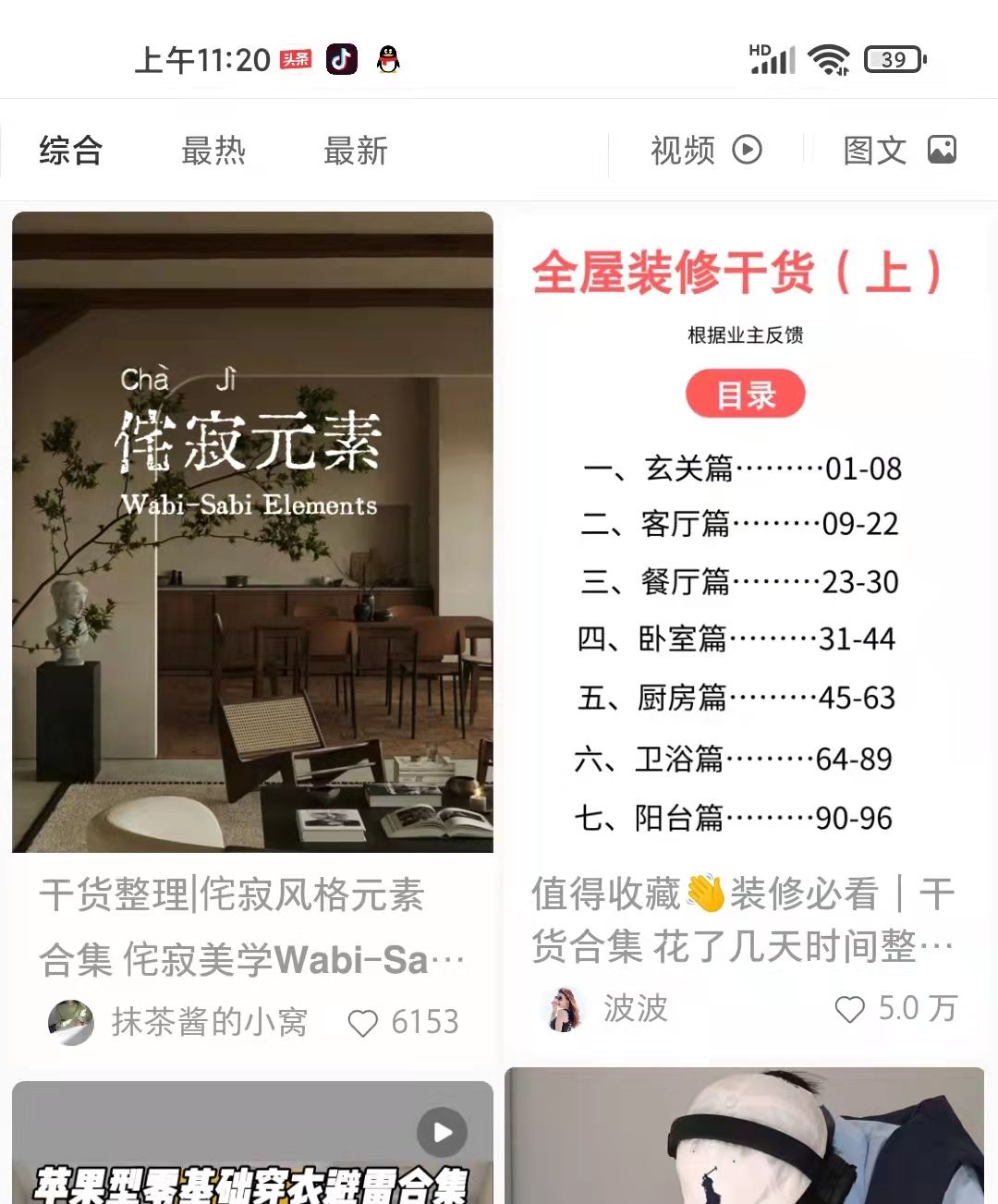Image resolution: width=998 pixels, height=1204 pixels.
Task: Switch to the 最热 tab
Action: [213, 151]
